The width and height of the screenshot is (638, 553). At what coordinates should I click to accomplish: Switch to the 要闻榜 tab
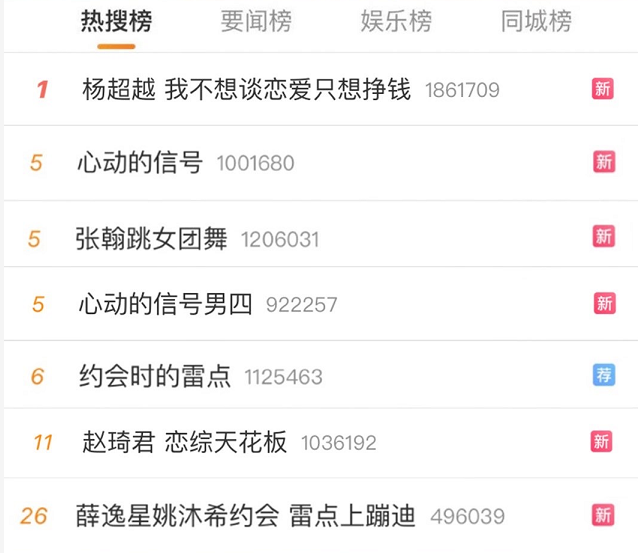[x=256, y=22]
